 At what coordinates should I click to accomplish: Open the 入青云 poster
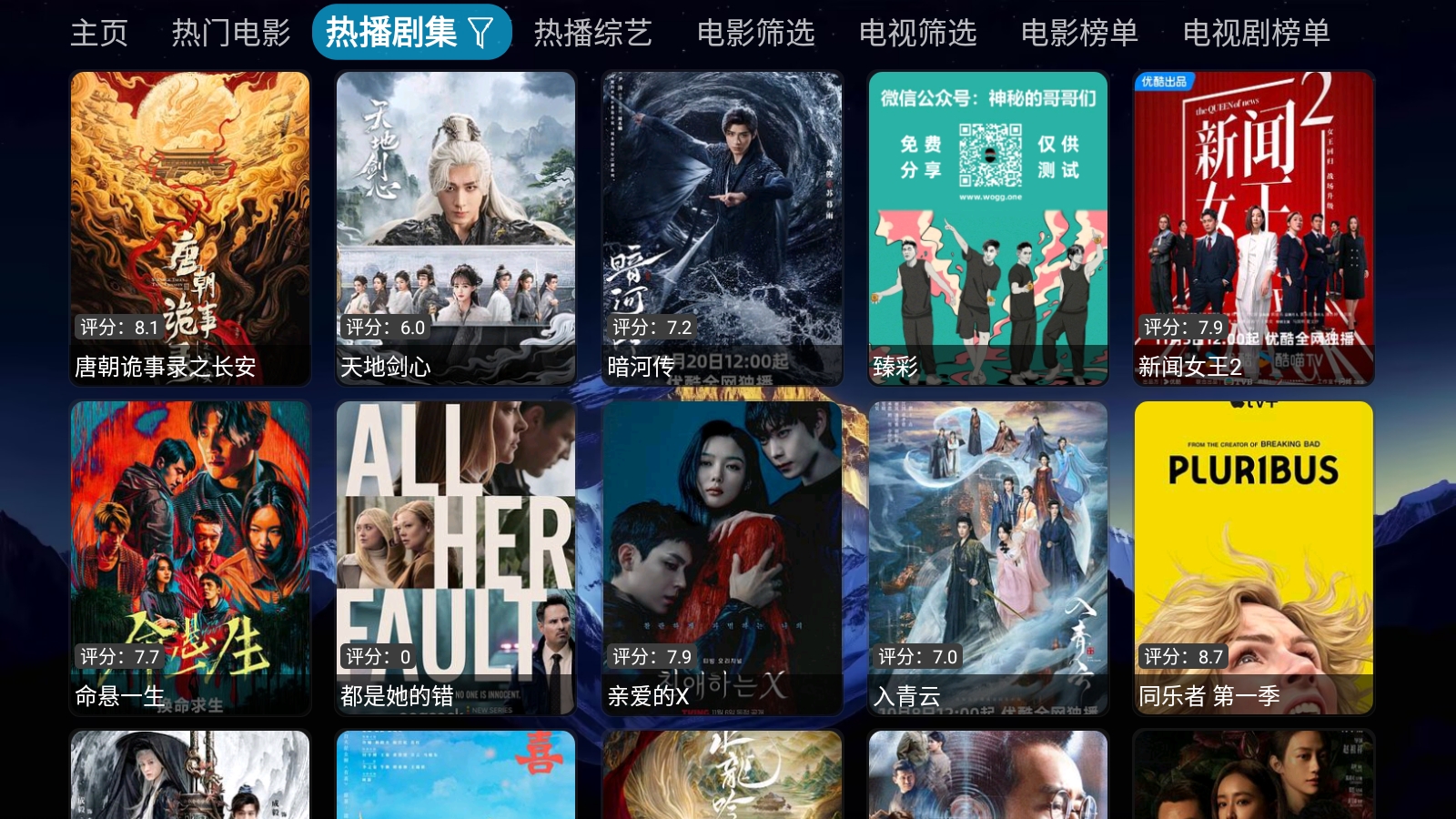pyautogui.click(x=988, y=557)
